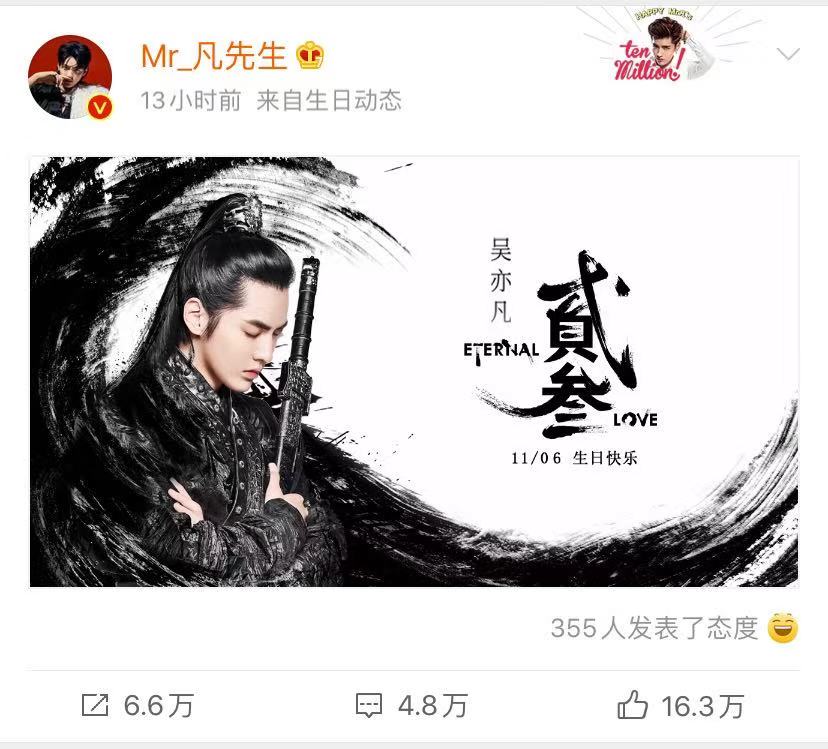Screen dimensions: 828x749
Task: View the 355人发表了态度 reactions
Action: [674, 628]
